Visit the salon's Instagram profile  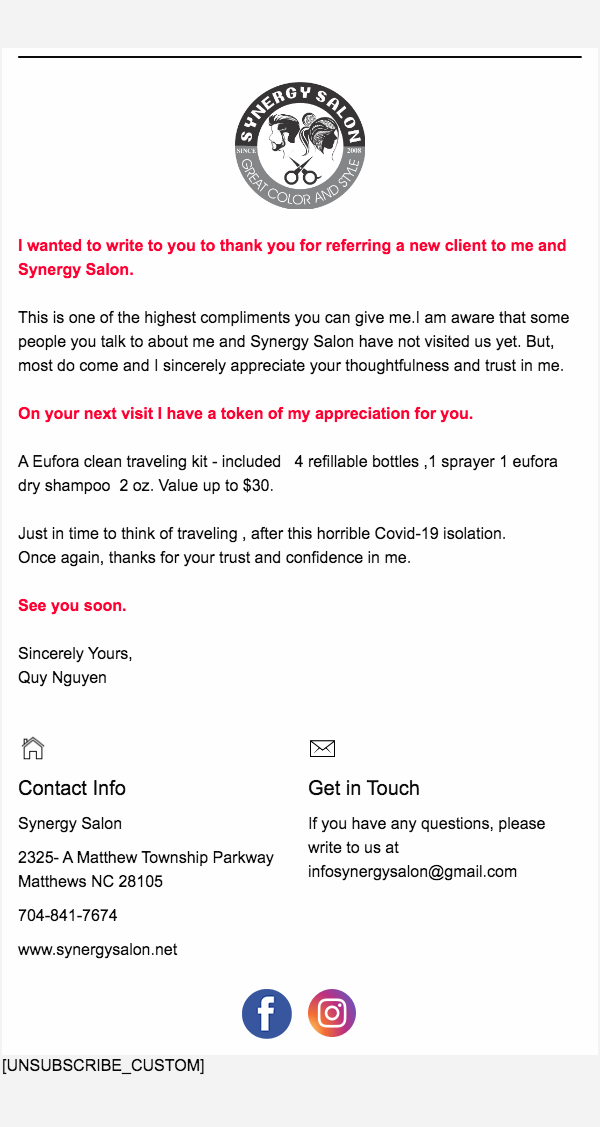tap(332, 1013)
